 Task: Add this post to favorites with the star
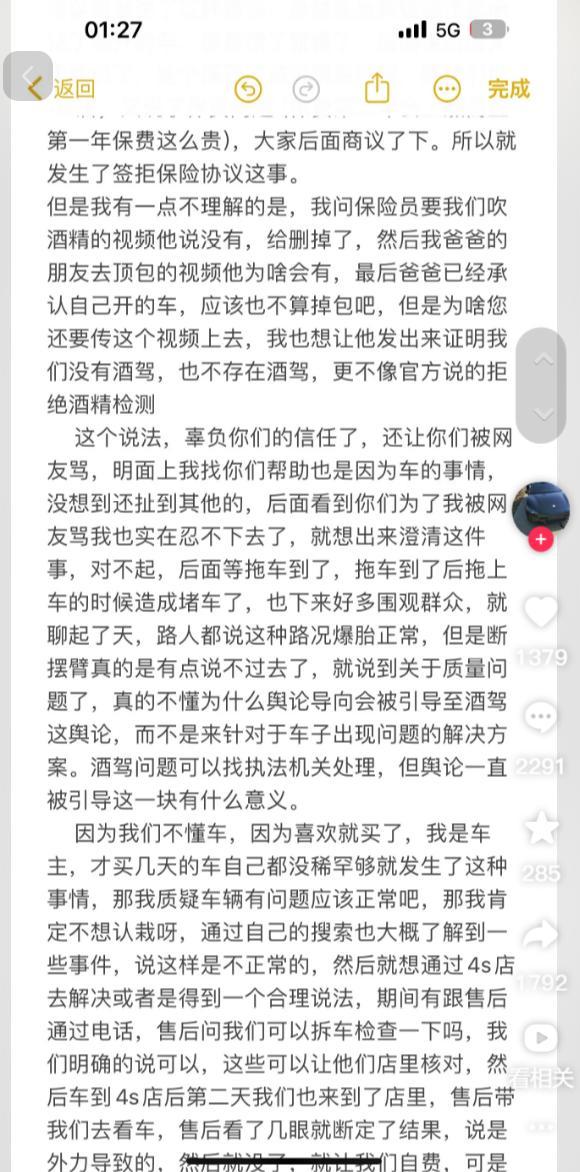click(x=541, y=827)
